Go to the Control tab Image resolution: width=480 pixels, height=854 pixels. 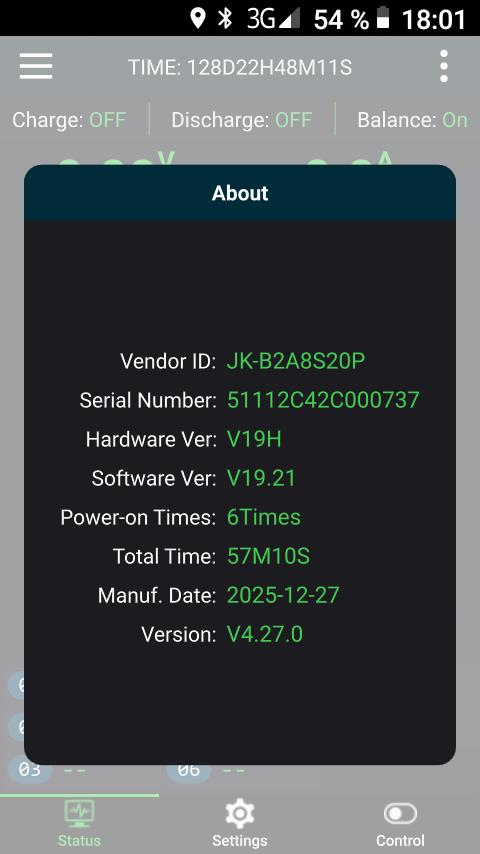pyautogui.click(x=400, y=823)
